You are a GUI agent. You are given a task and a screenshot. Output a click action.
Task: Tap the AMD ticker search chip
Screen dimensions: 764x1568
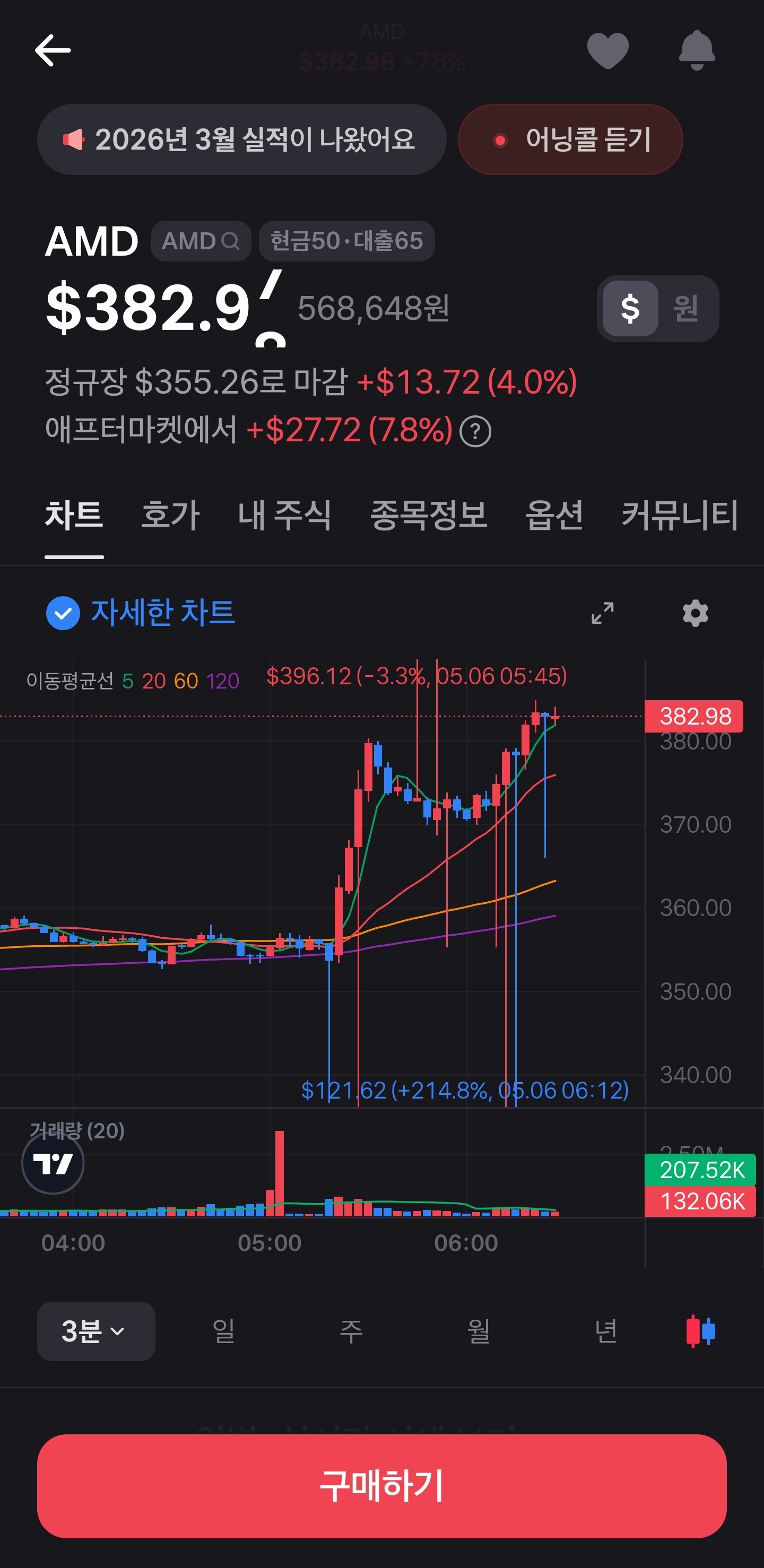pyautogui.click(x=201, y=241)
